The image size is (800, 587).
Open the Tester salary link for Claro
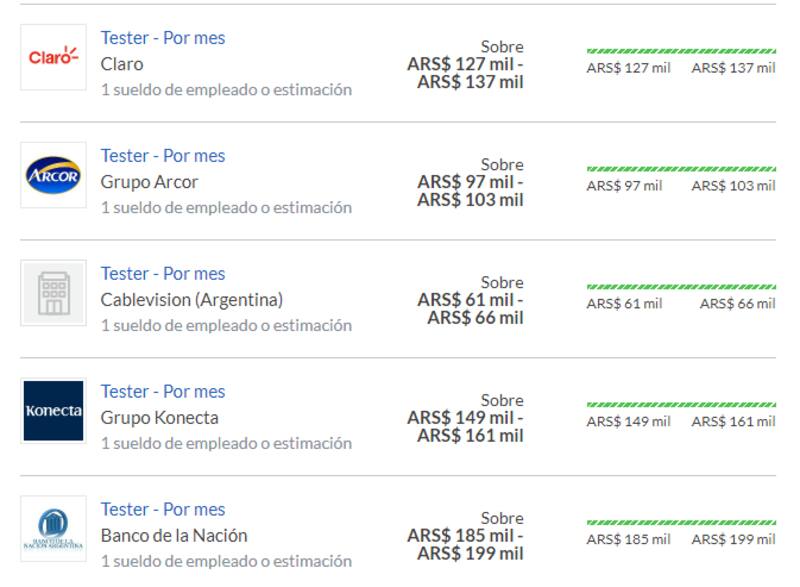click(x=163, y=38)
